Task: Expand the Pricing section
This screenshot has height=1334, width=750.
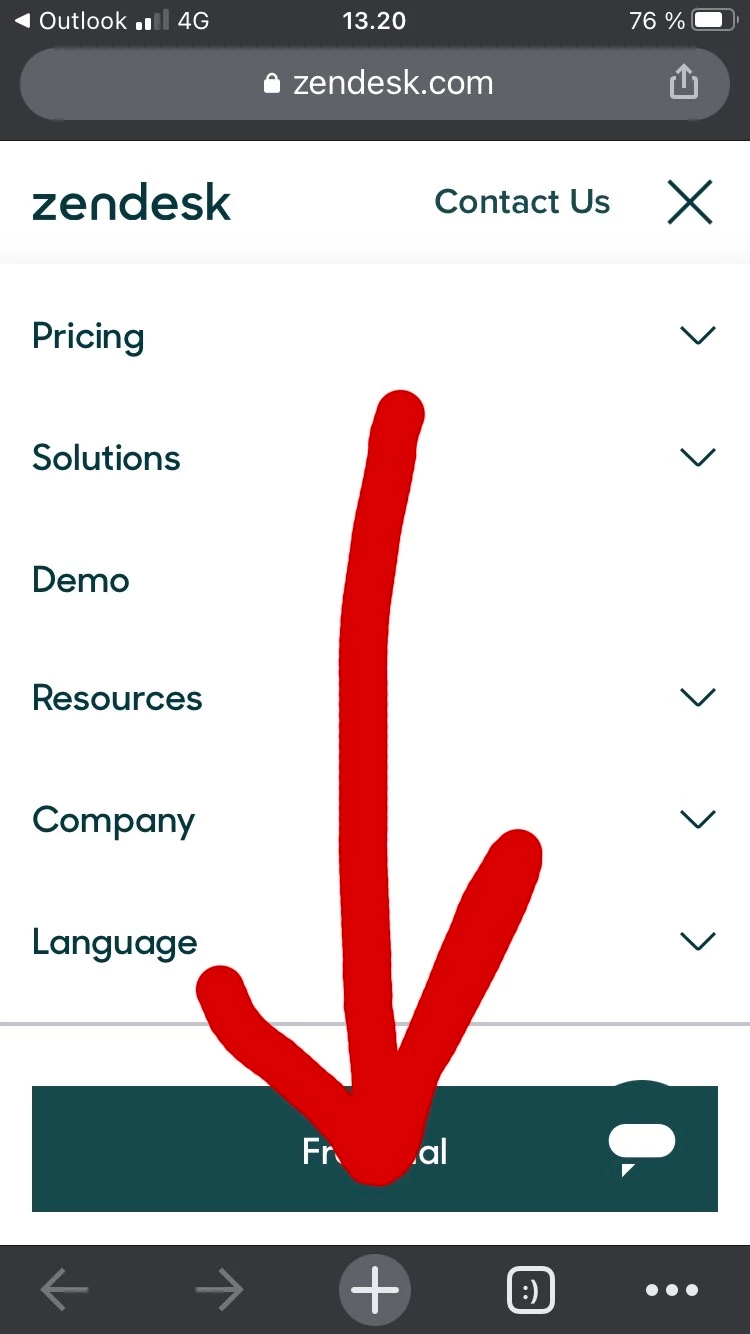Action: (x=697, y=336)
